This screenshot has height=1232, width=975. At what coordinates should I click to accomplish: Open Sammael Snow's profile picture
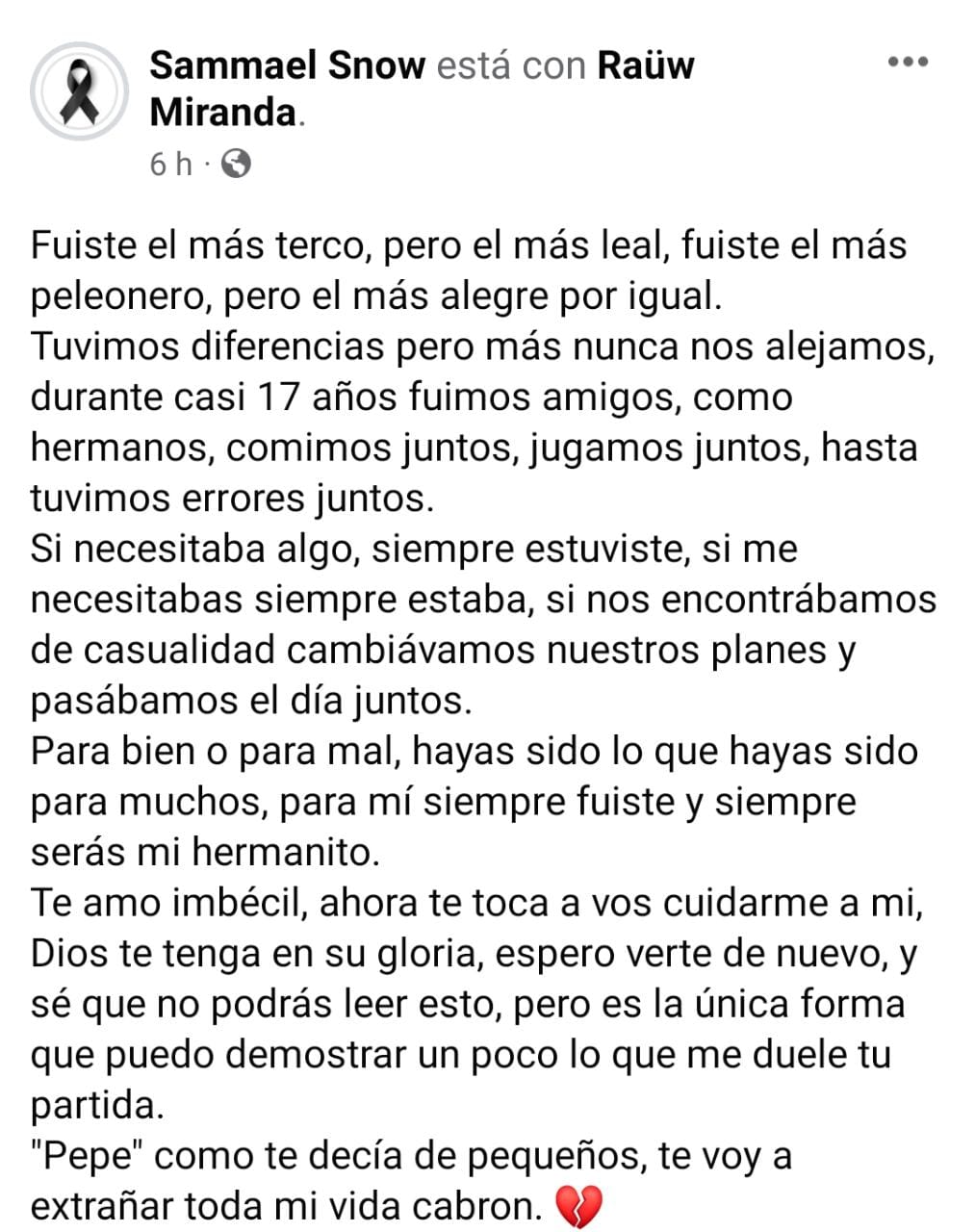click(79, 91)
